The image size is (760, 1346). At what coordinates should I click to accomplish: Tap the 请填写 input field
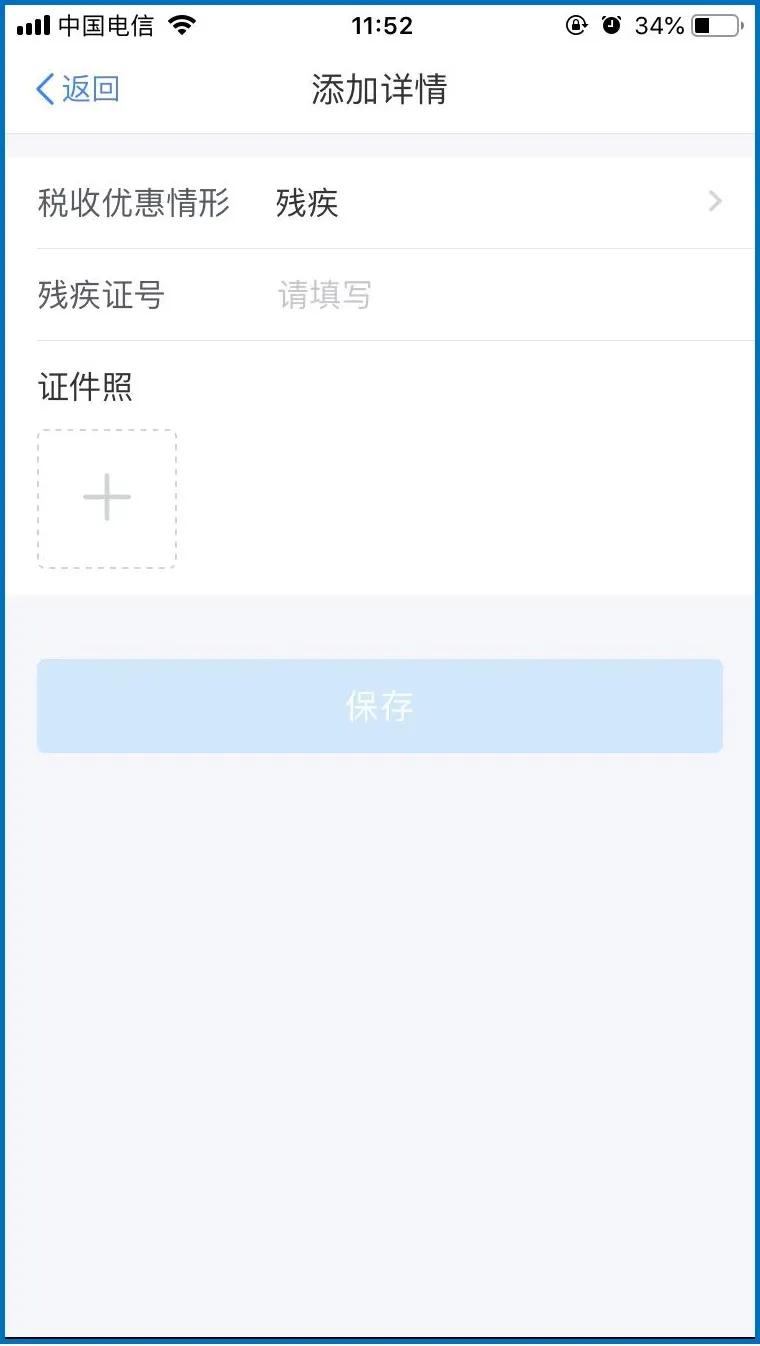(325, 295)
